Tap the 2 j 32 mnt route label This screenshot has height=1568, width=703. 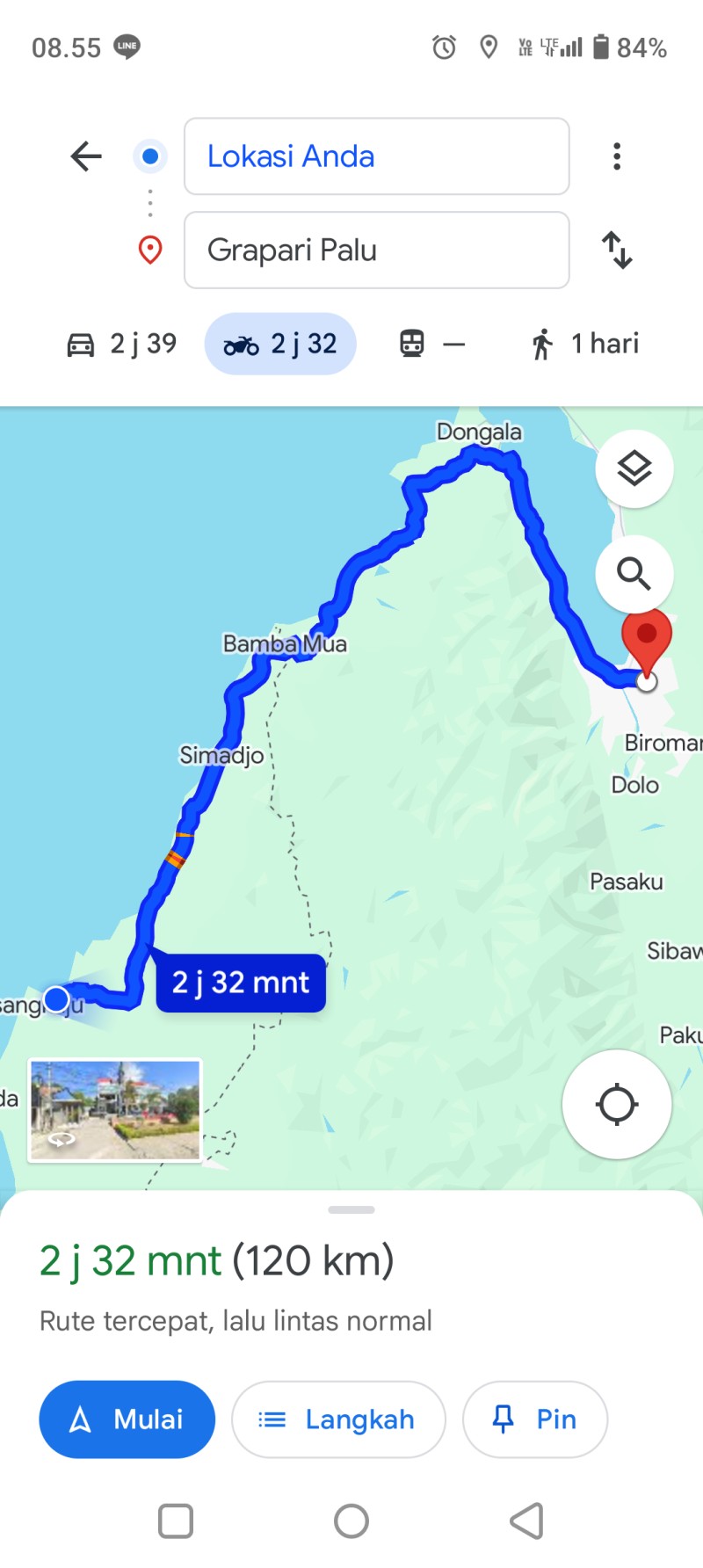tap(241, 983)
